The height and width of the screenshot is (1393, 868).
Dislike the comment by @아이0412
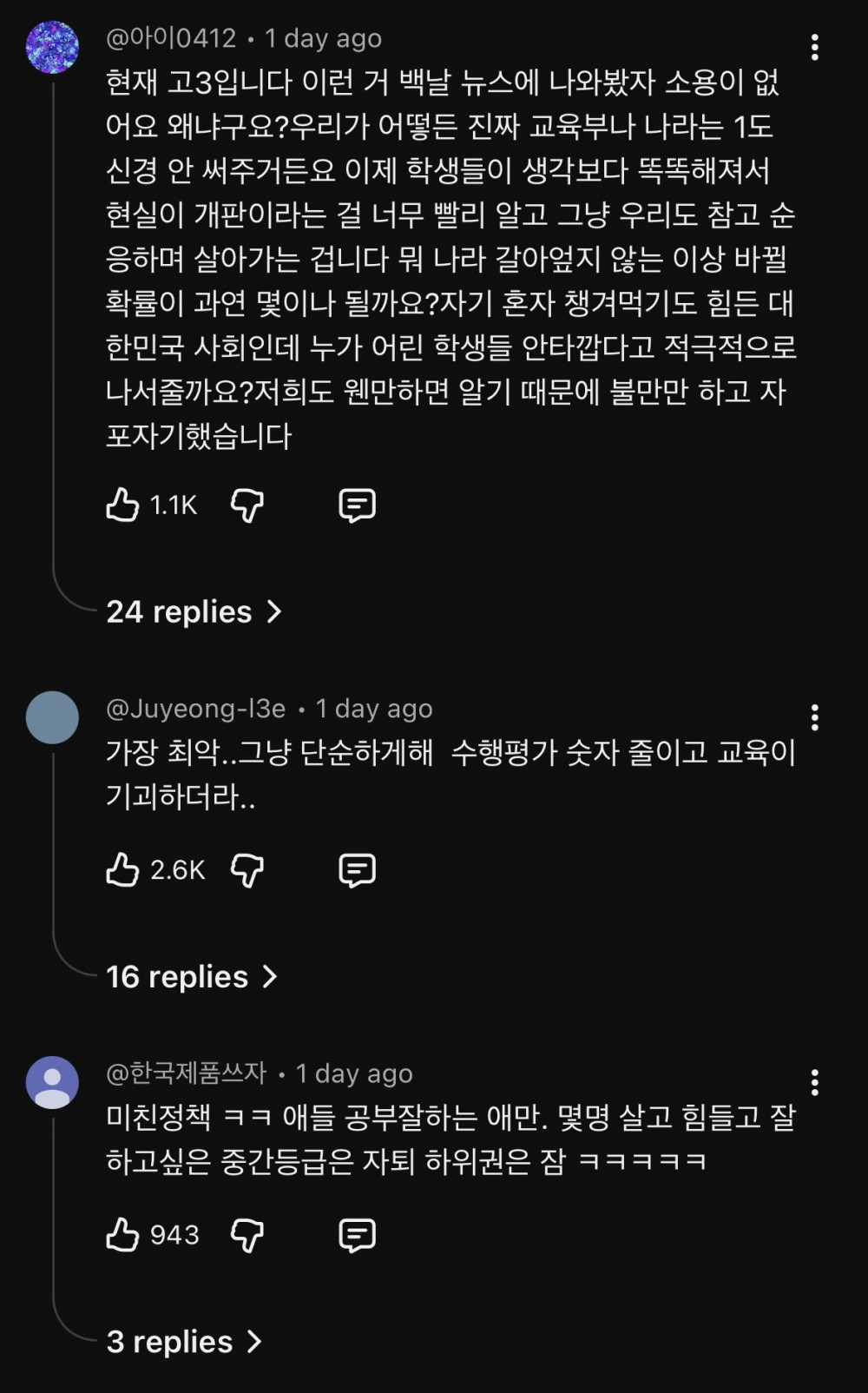(247, 505)
